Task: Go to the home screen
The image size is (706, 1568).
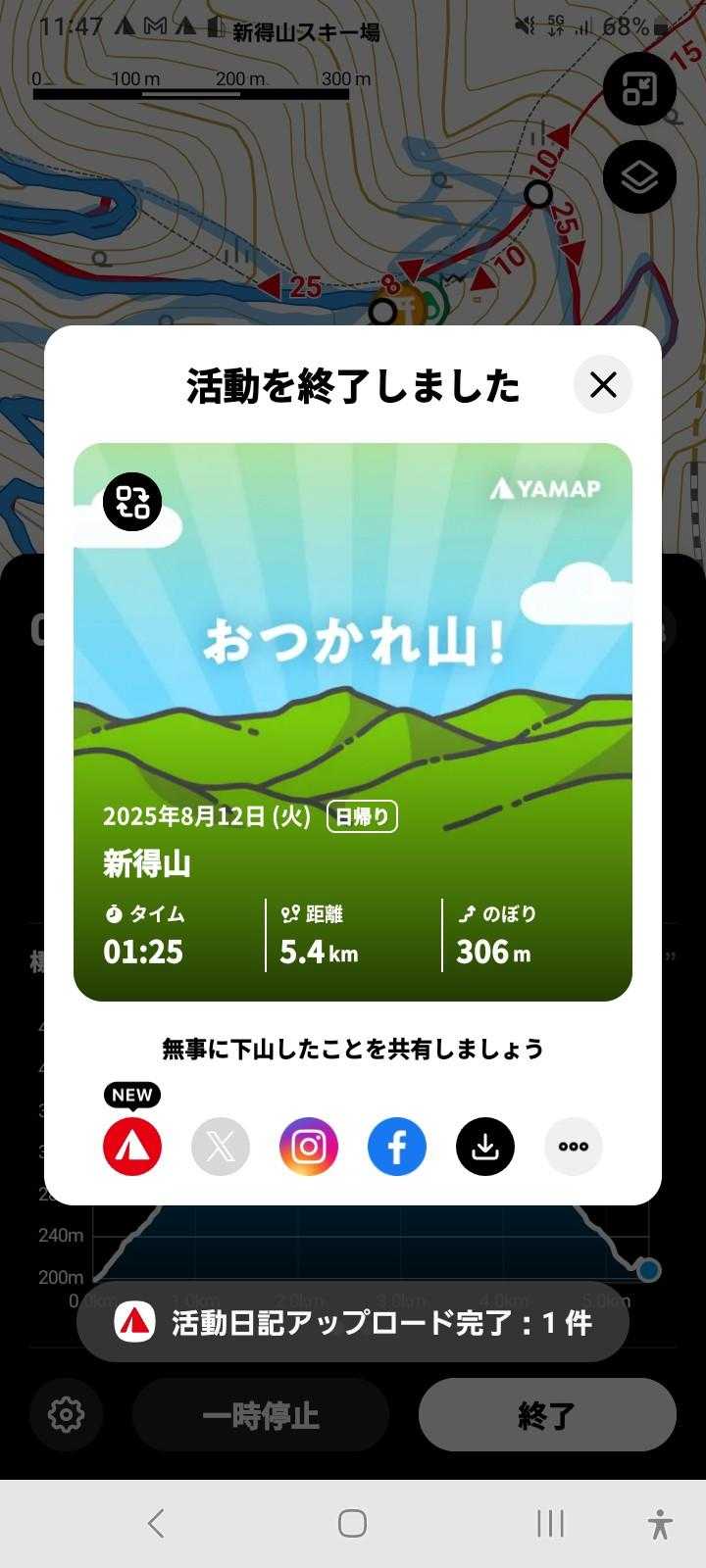Action: (x=352, y=1523)
